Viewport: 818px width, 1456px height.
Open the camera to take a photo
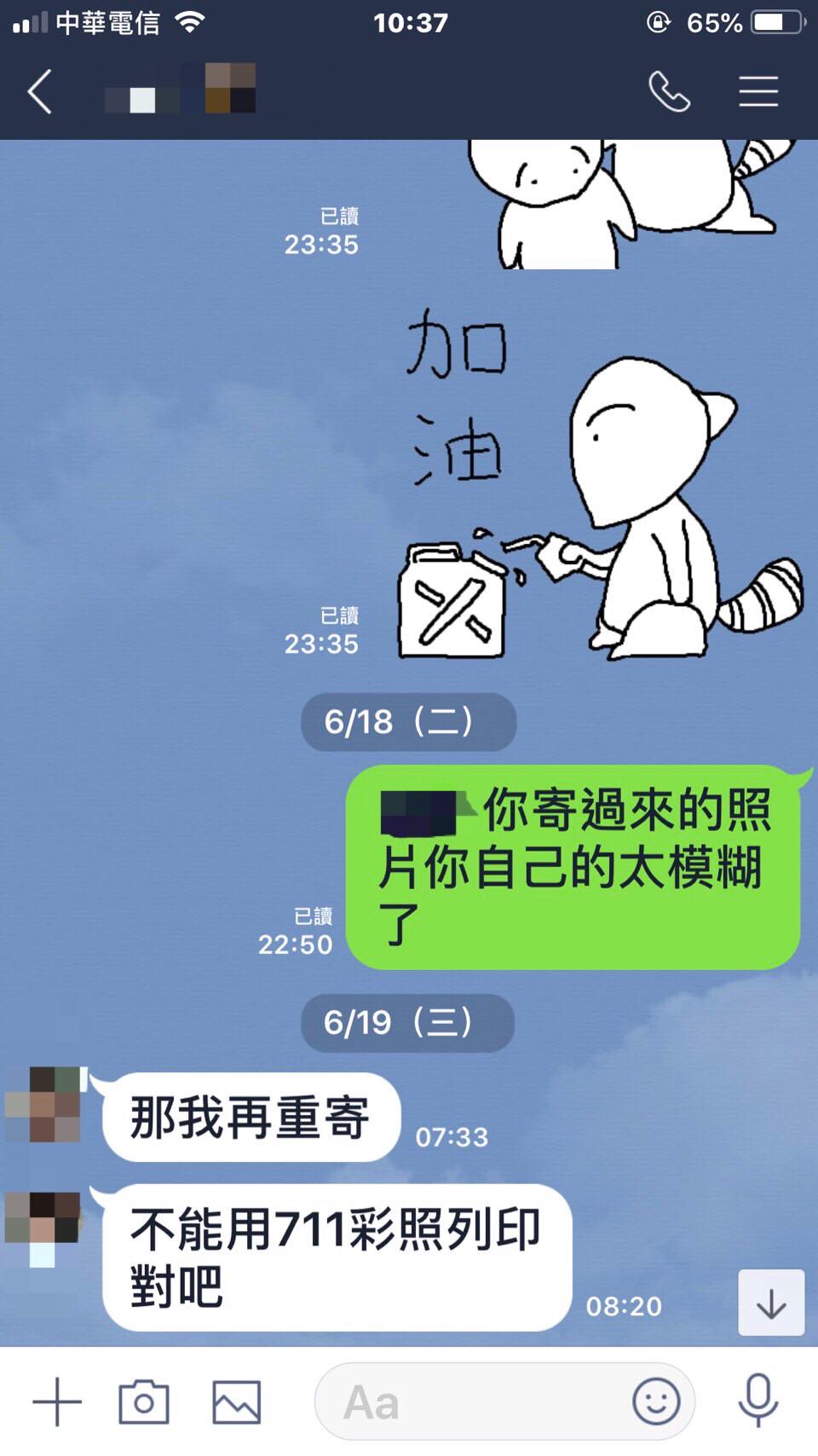click(x=144, y=1401)
